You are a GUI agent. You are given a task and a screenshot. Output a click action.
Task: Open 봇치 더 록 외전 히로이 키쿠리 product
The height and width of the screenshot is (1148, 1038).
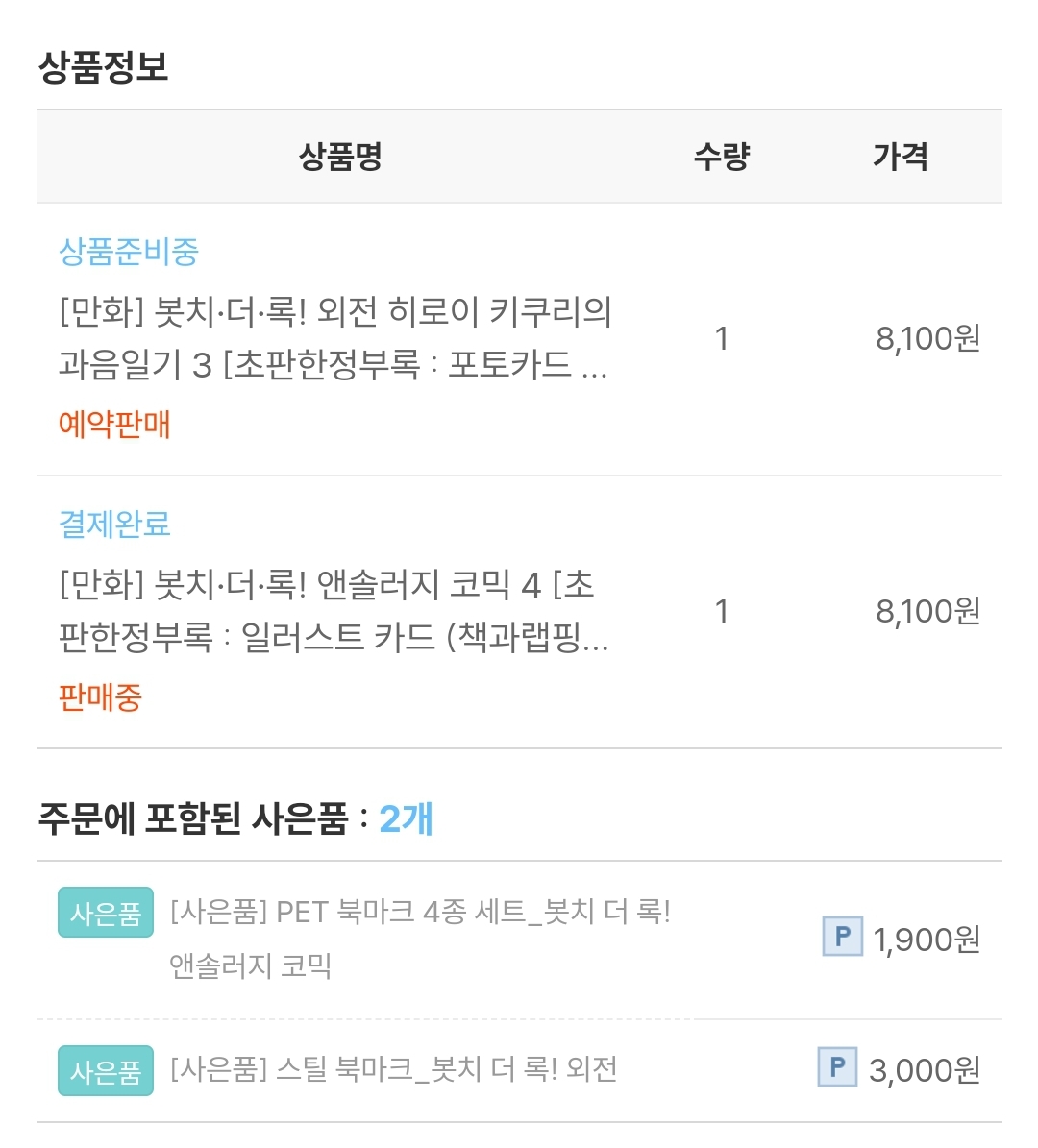point(334,338)
